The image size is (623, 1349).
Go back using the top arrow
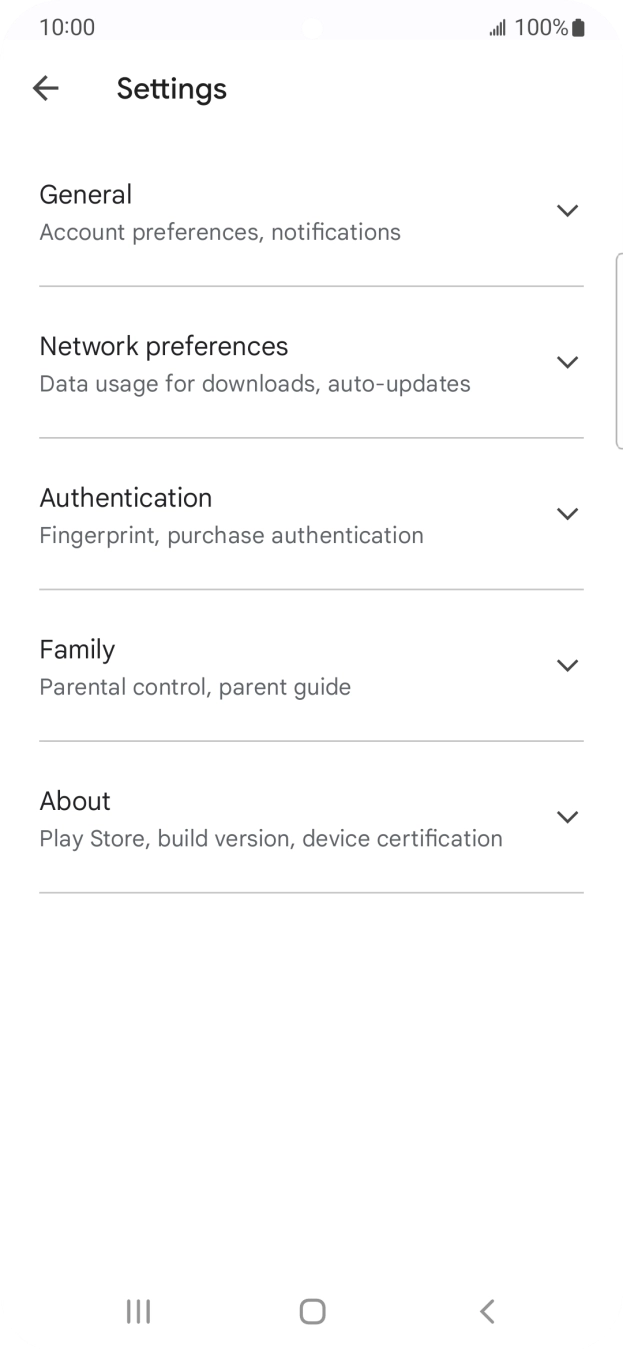pyautogui.click(x=46, y=89)
